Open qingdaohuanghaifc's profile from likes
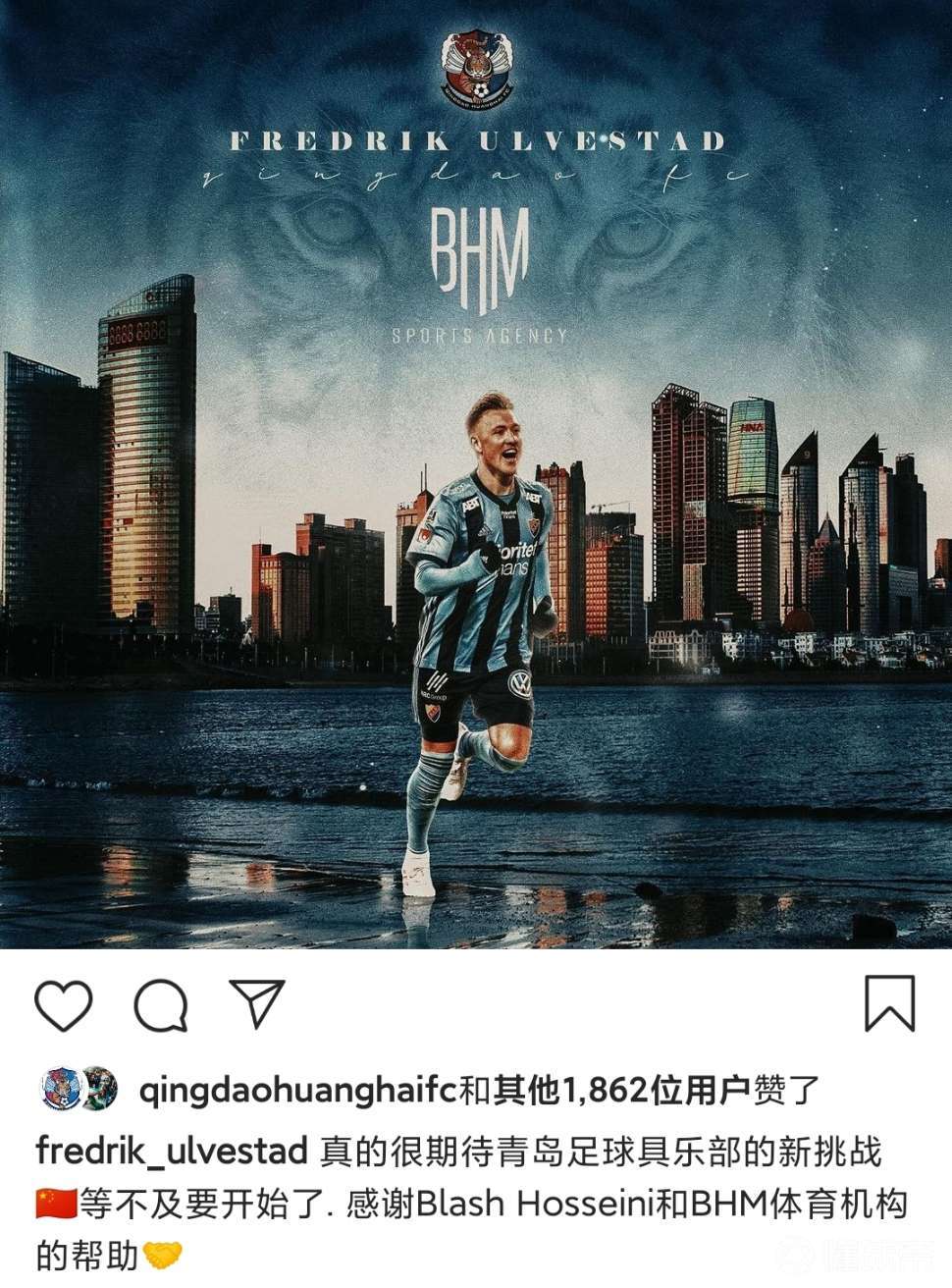952x1288 pixels. [299, 1090]
